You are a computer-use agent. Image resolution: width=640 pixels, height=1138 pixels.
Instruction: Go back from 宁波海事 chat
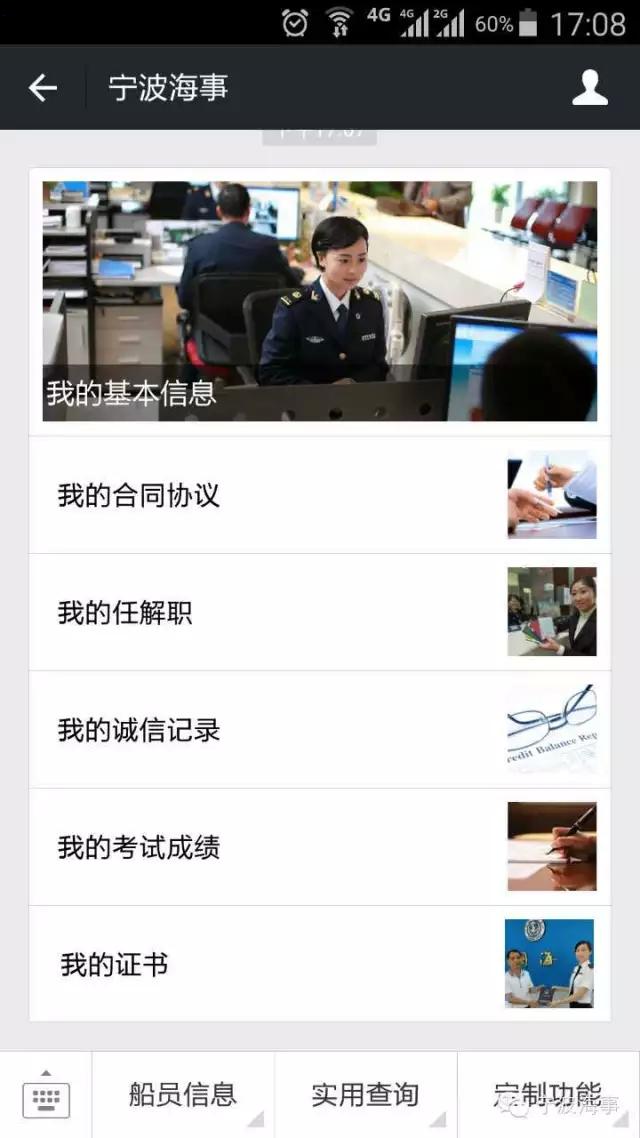pos(42,88)
